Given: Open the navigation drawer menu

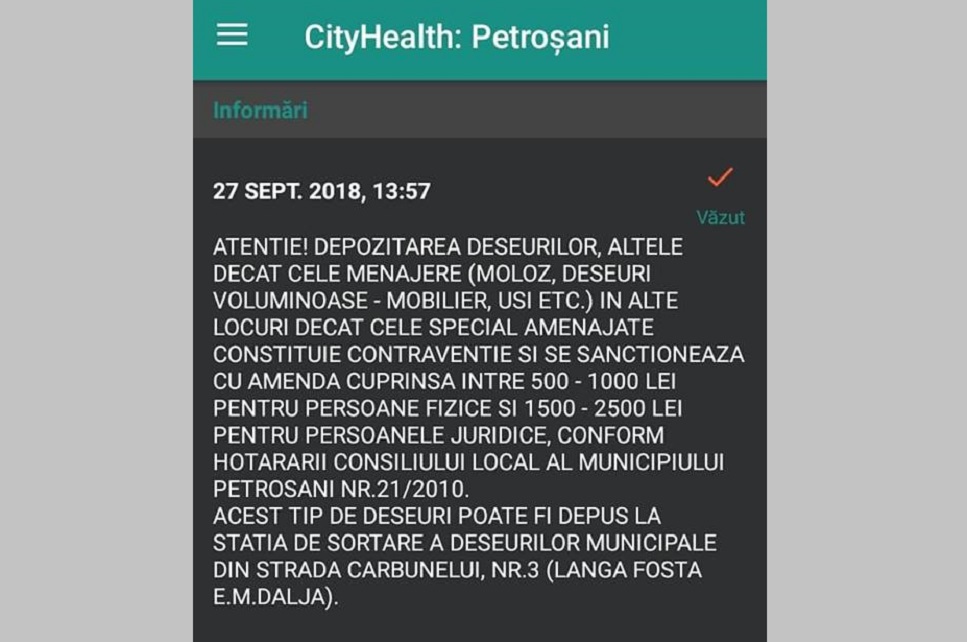Looking at the screenshot, I should [x=232, y=36].
